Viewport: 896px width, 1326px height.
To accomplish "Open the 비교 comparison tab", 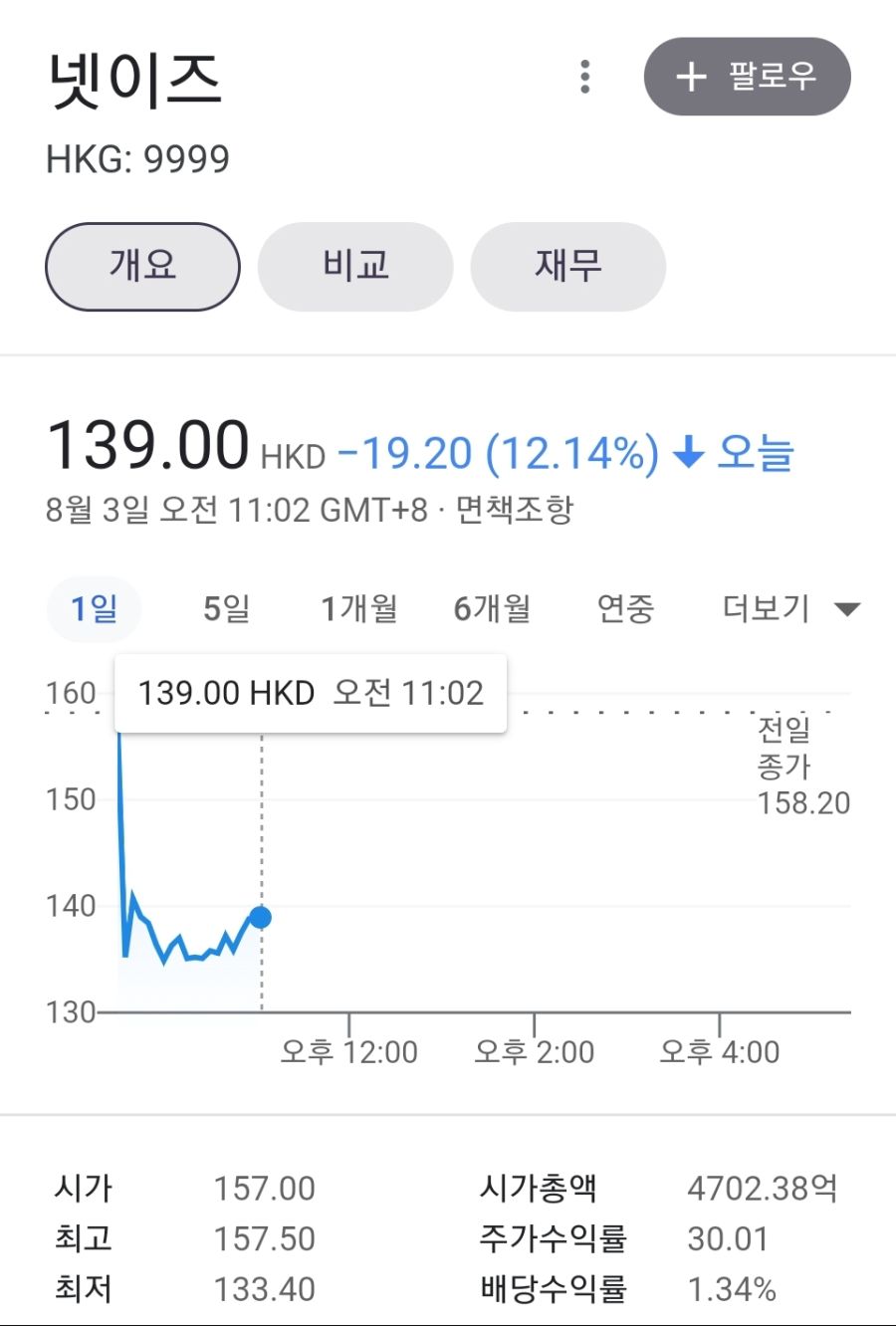I will coord(355,267).
